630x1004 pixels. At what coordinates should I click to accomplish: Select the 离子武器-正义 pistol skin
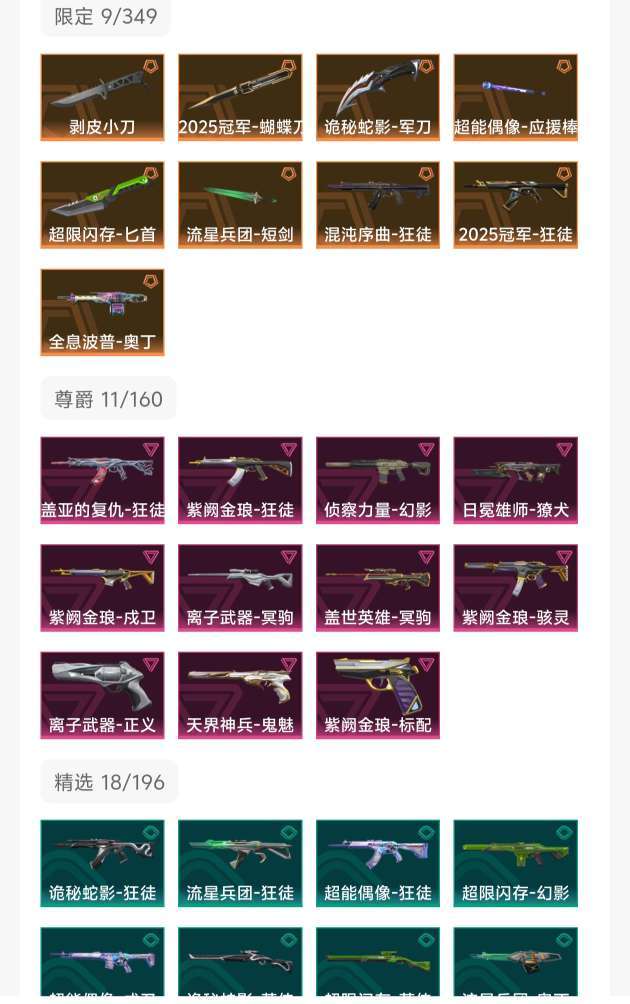[102, 695]
